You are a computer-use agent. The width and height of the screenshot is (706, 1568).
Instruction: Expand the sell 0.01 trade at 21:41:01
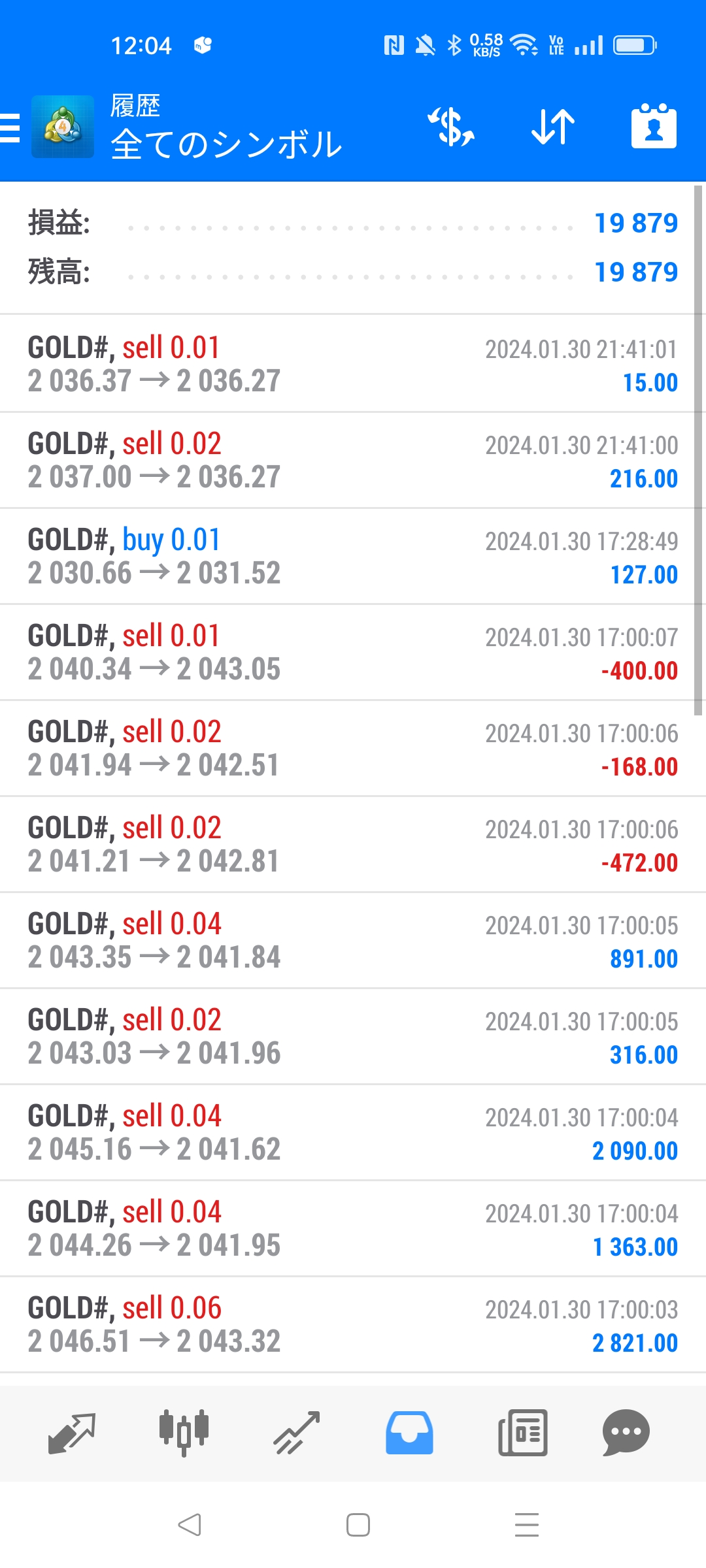(353, 364)
